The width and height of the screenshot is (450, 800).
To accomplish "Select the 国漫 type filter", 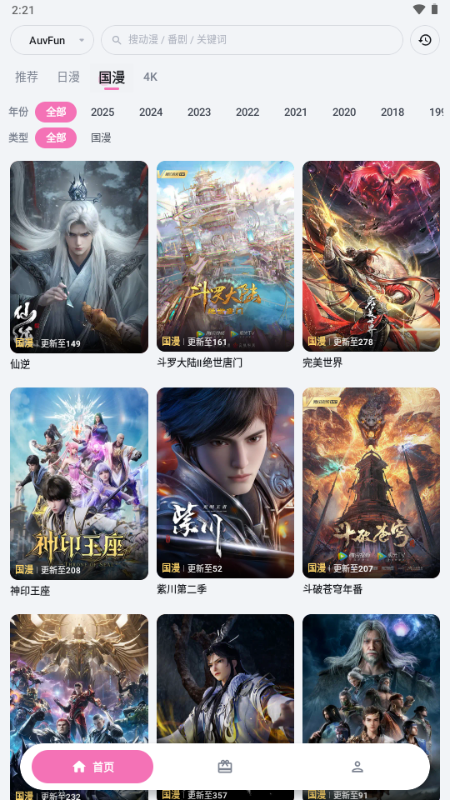I will click(101, 138).
